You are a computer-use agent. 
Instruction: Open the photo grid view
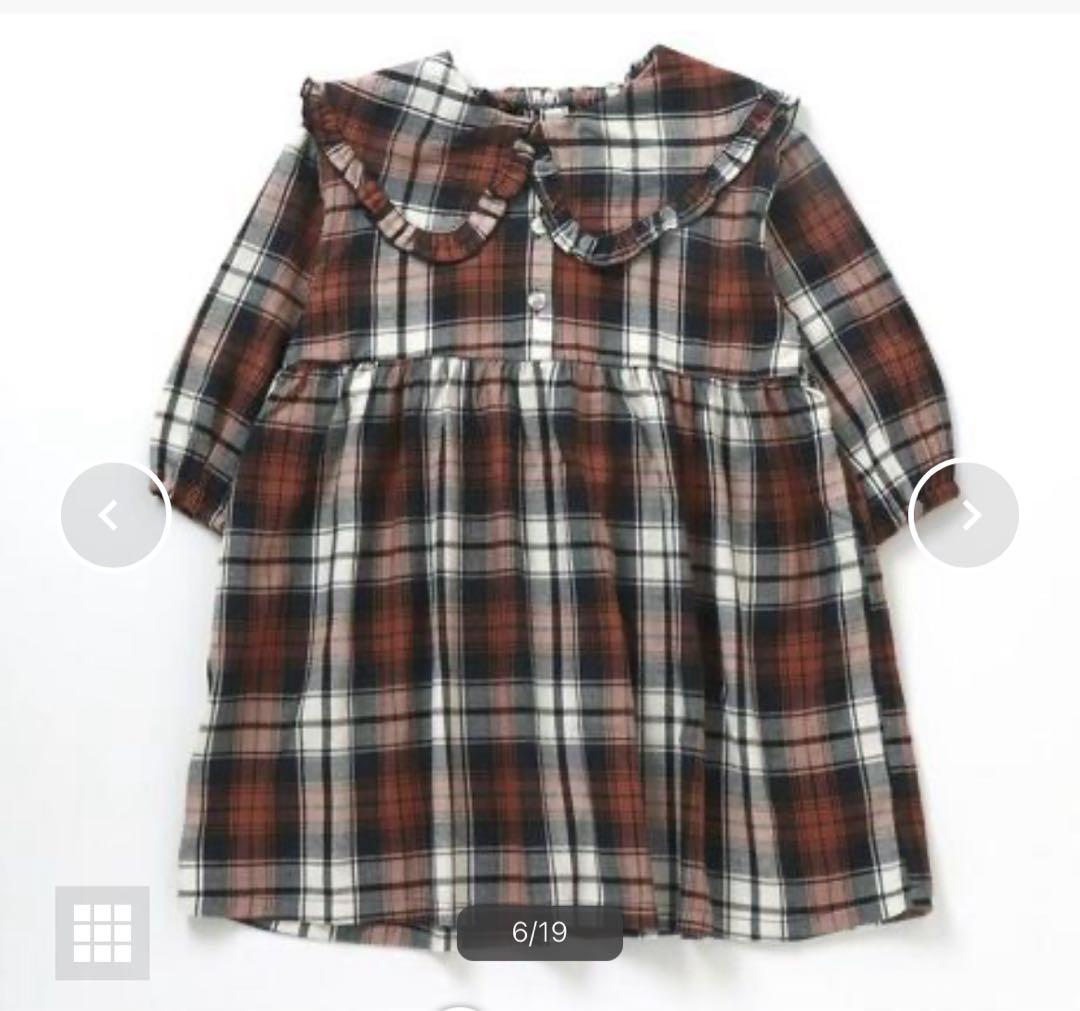coord(102,932)
